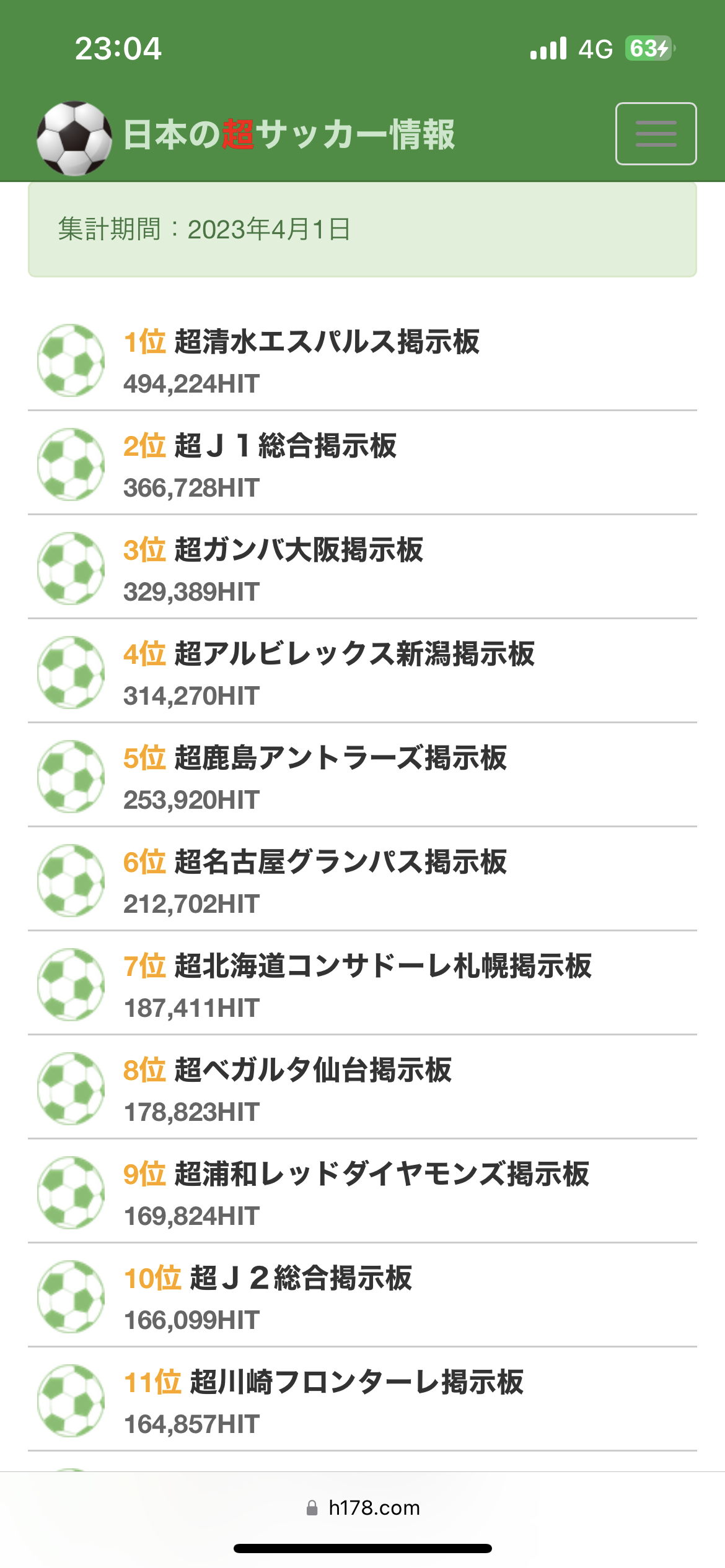
Task: Tap the h178.com address bar
Action: point(363,1507)
